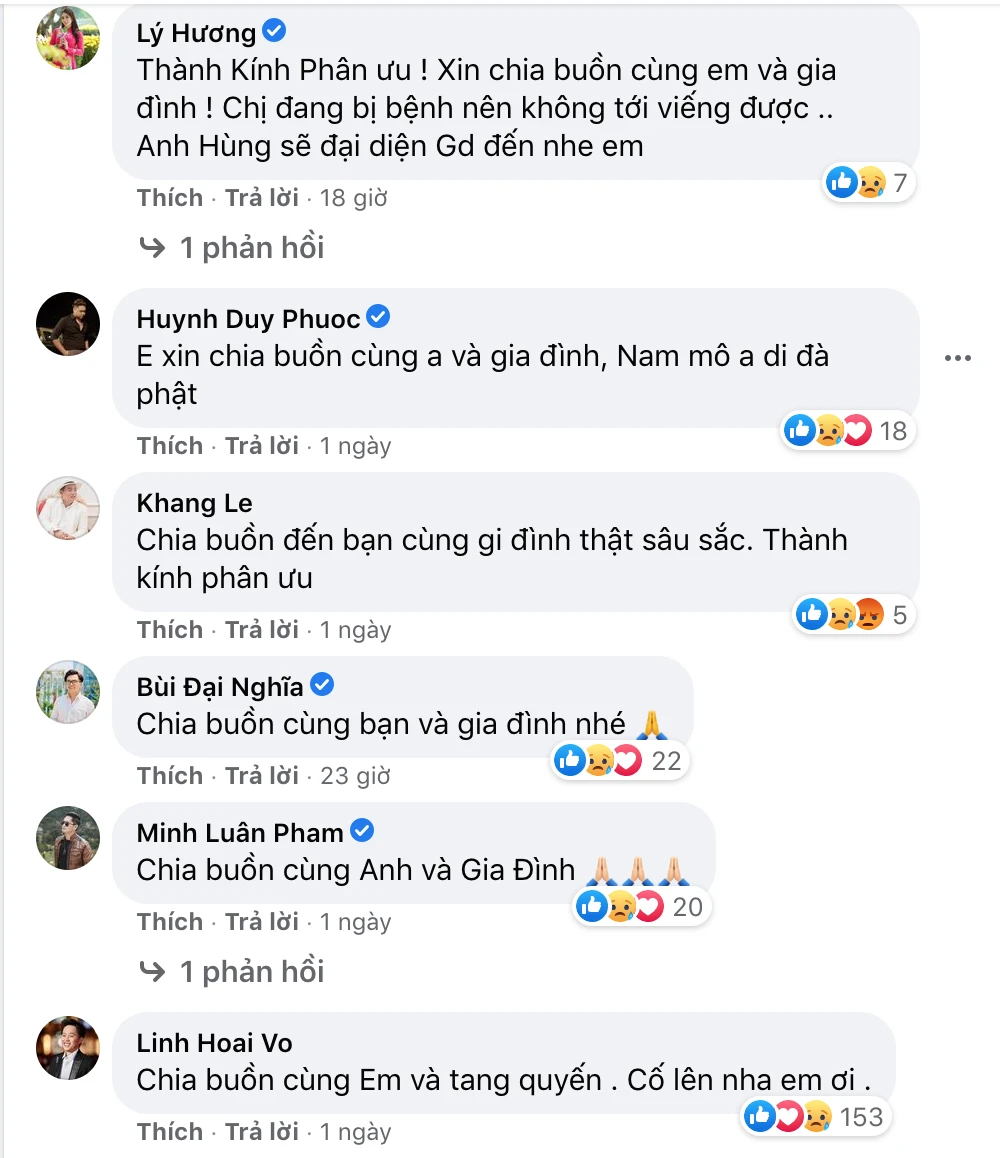This screenshot has width=1000, height=1158.
Task: Open Linh Hoai Vo's profile picture
Action: pos(68,1048)
